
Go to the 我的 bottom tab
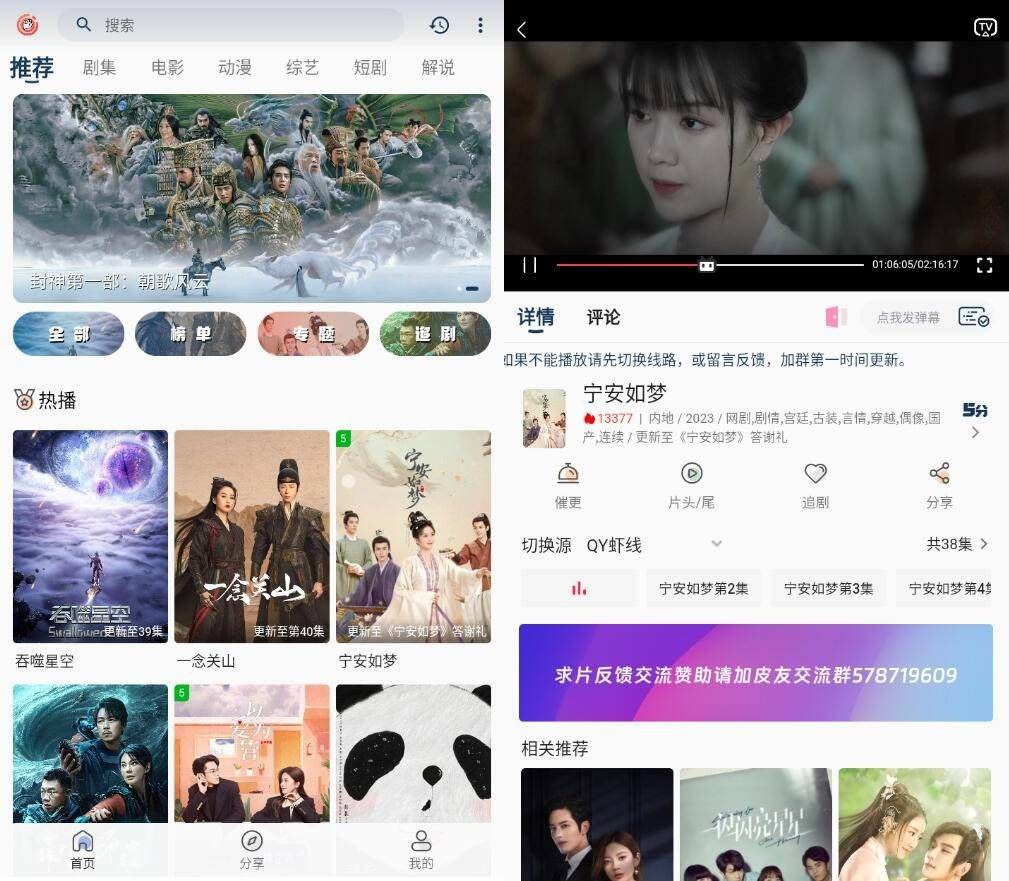point(421,849)
